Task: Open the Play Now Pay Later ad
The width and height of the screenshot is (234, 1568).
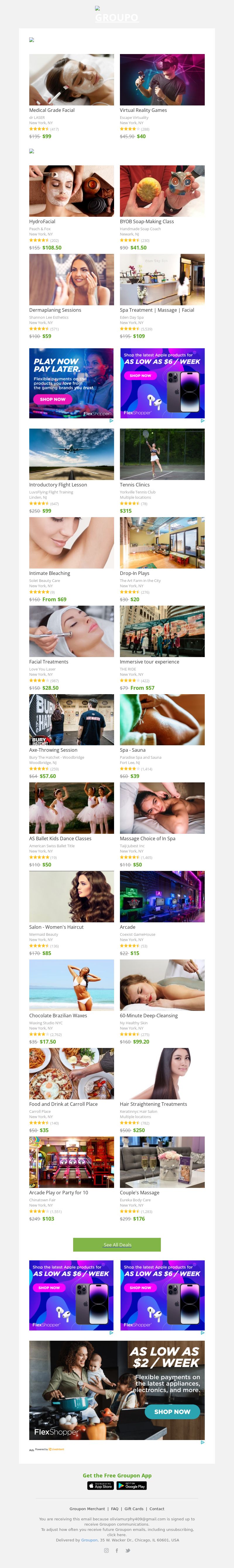Action: (71, 383)
